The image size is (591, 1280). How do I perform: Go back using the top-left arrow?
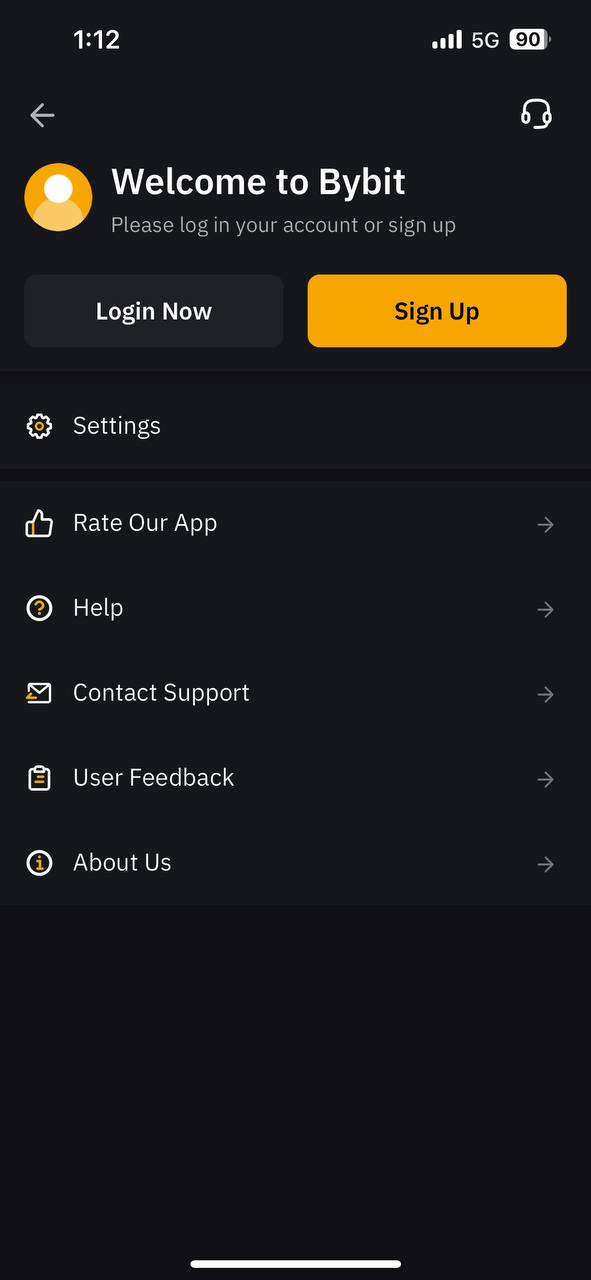[x=42, y=115]
